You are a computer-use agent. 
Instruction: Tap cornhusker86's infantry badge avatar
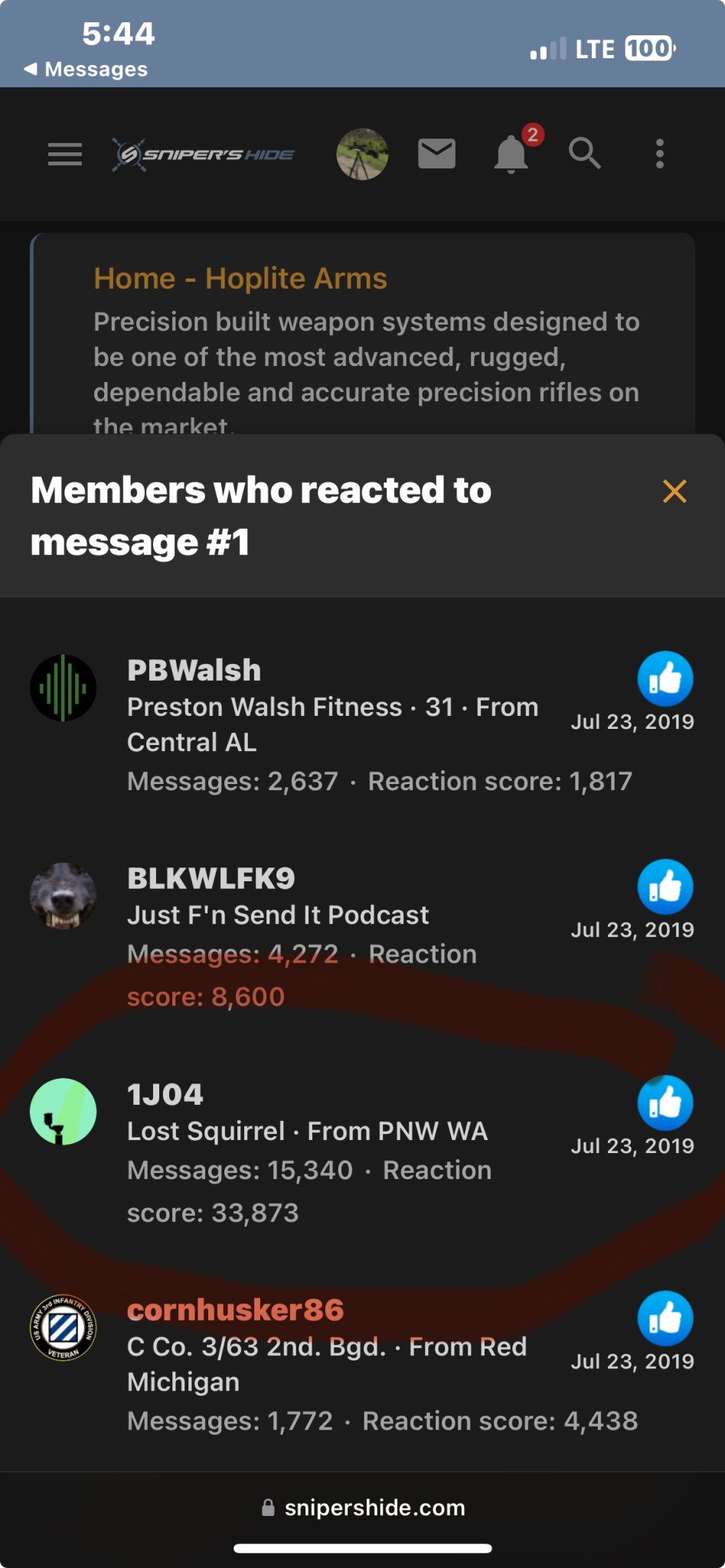(x=63, y=1328)
